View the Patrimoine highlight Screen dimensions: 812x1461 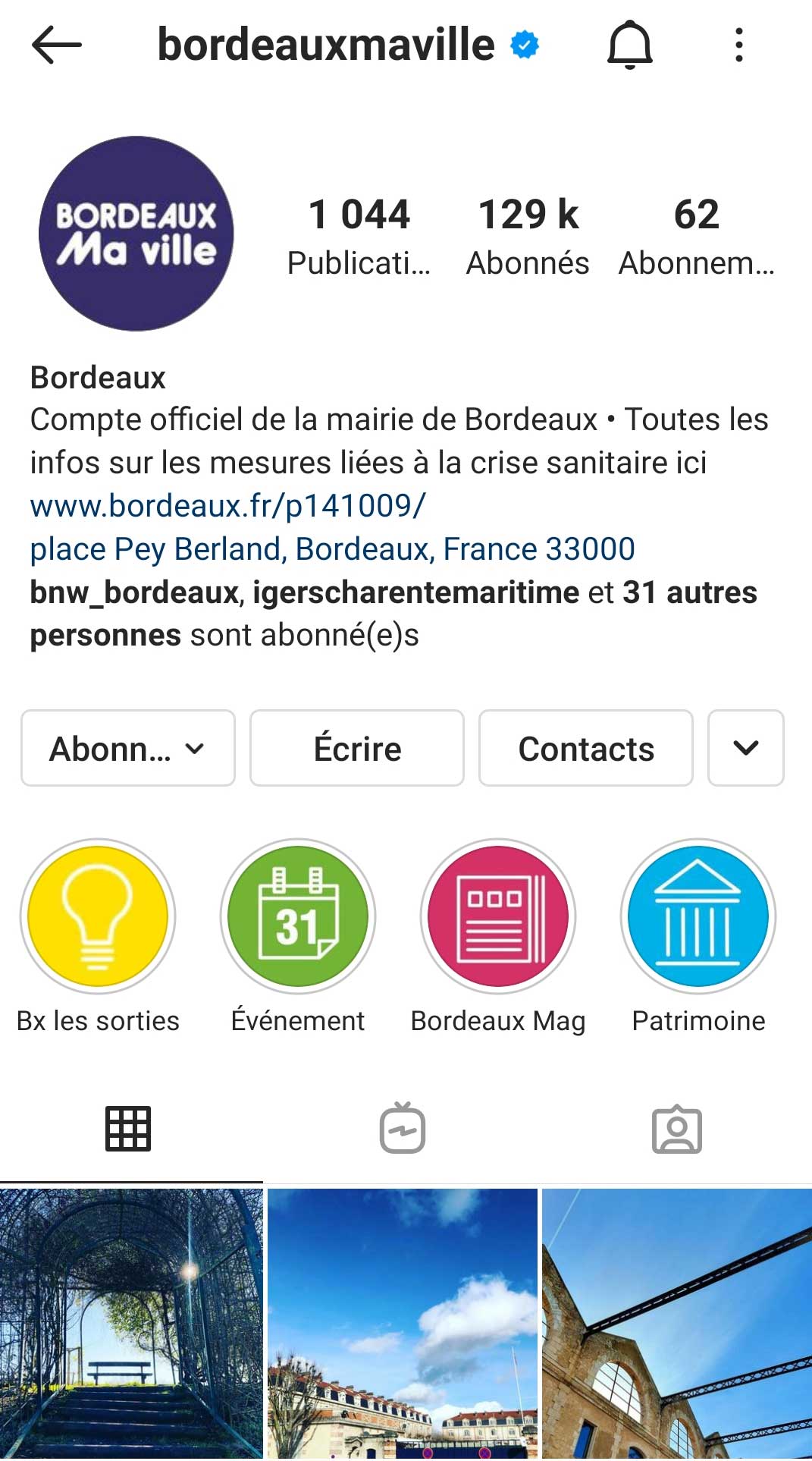tap(698, 916)
